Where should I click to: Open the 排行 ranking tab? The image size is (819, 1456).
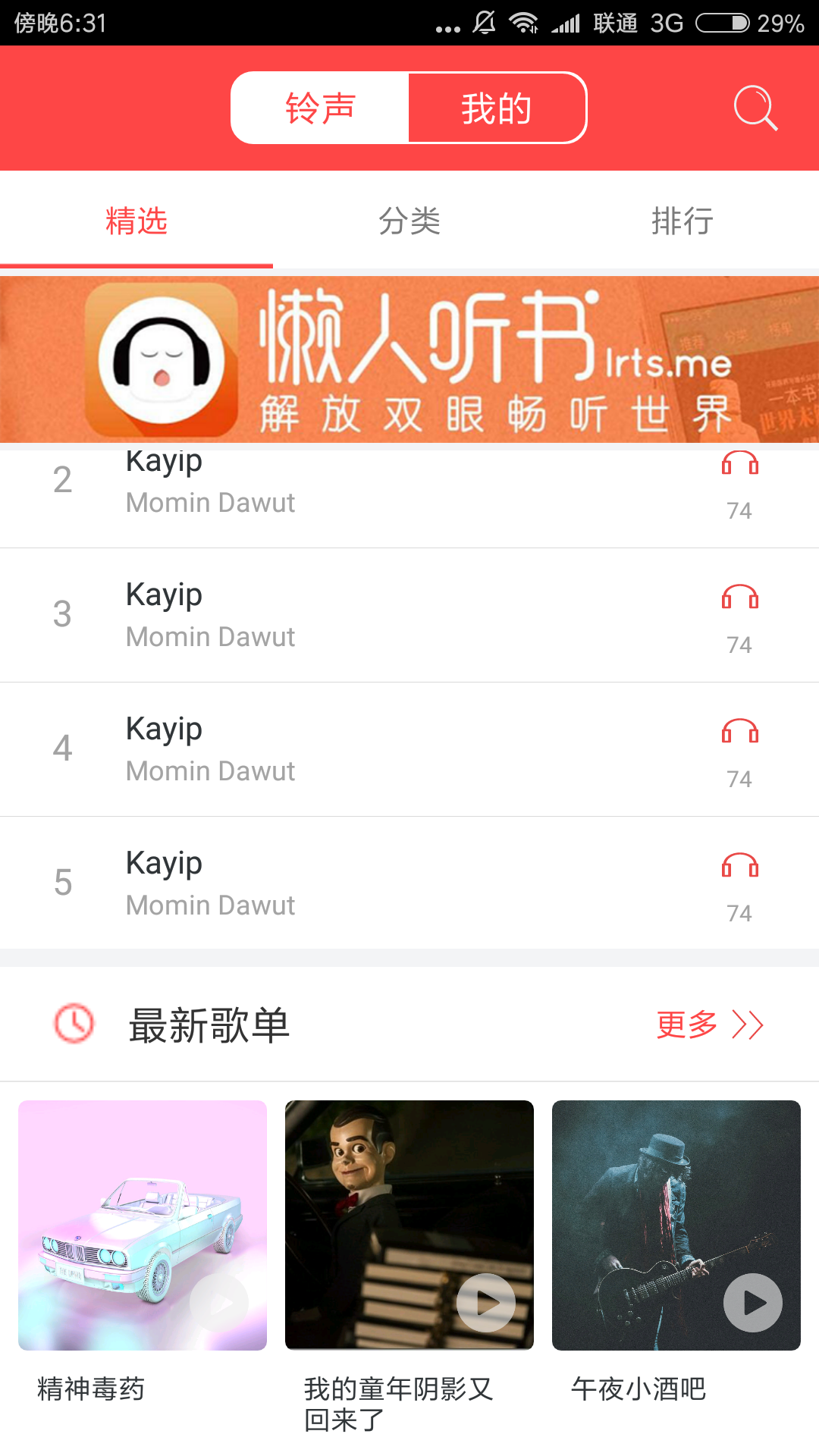tap(682, 221)
